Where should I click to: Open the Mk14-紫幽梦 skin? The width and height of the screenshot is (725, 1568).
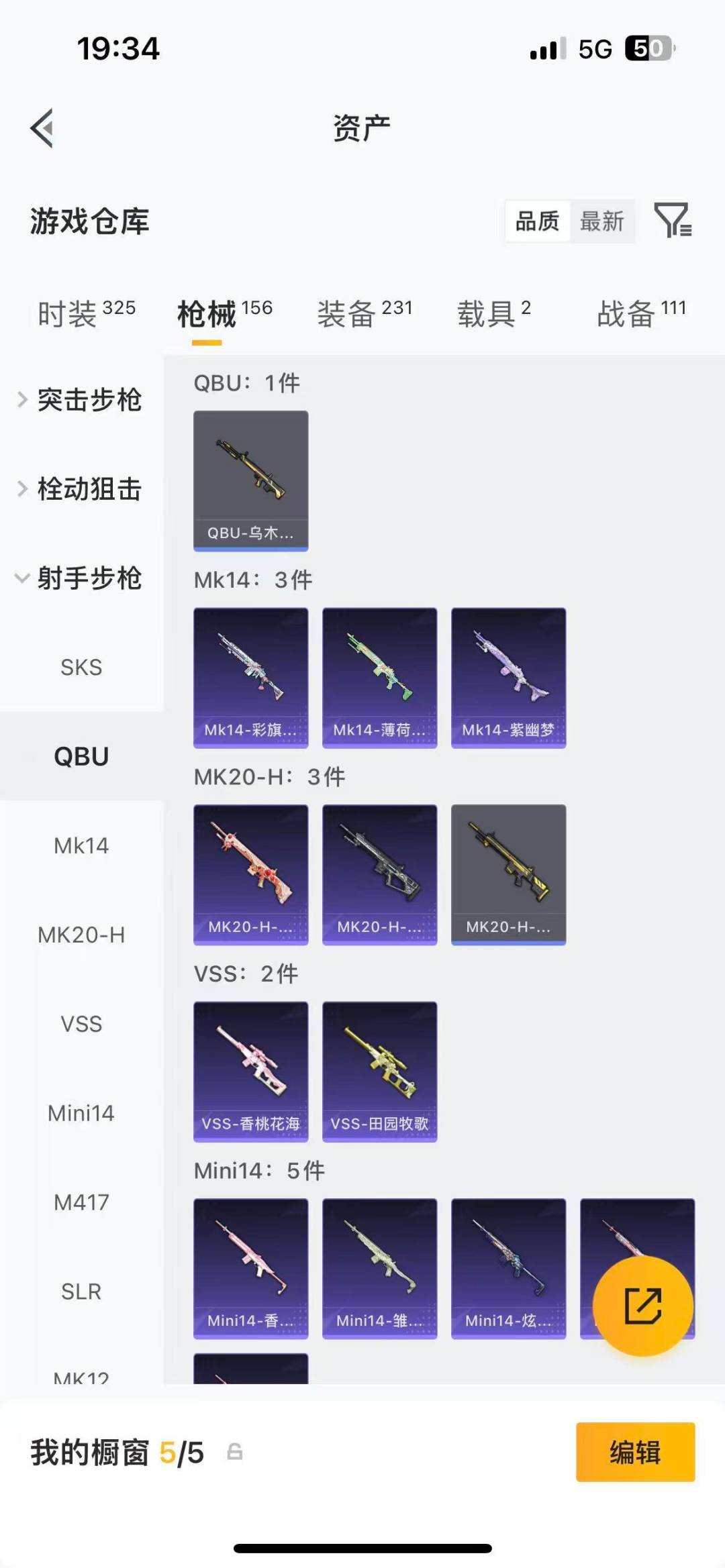[509, 678]
